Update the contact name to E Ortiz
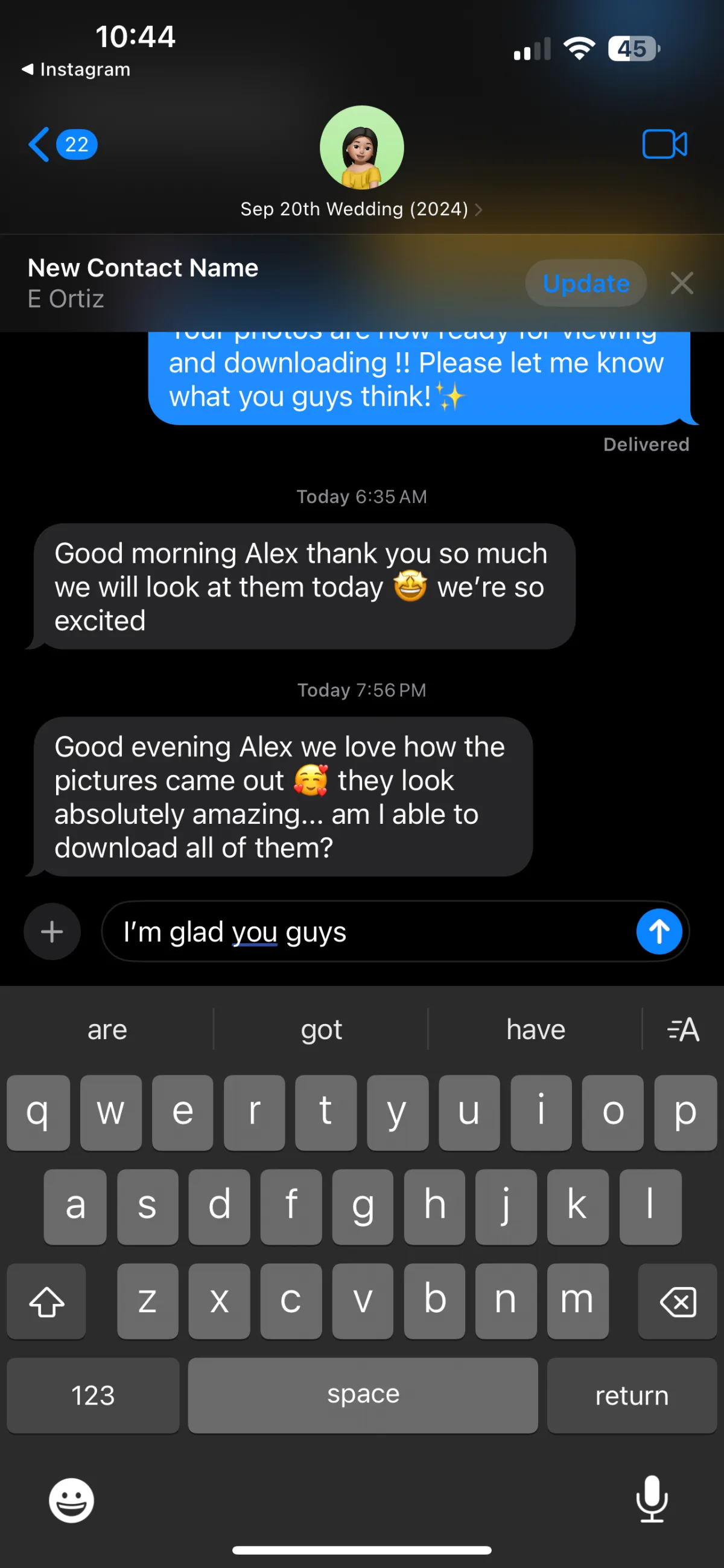The width and height of the screenshot is (724, 1568). click(585, 283)
